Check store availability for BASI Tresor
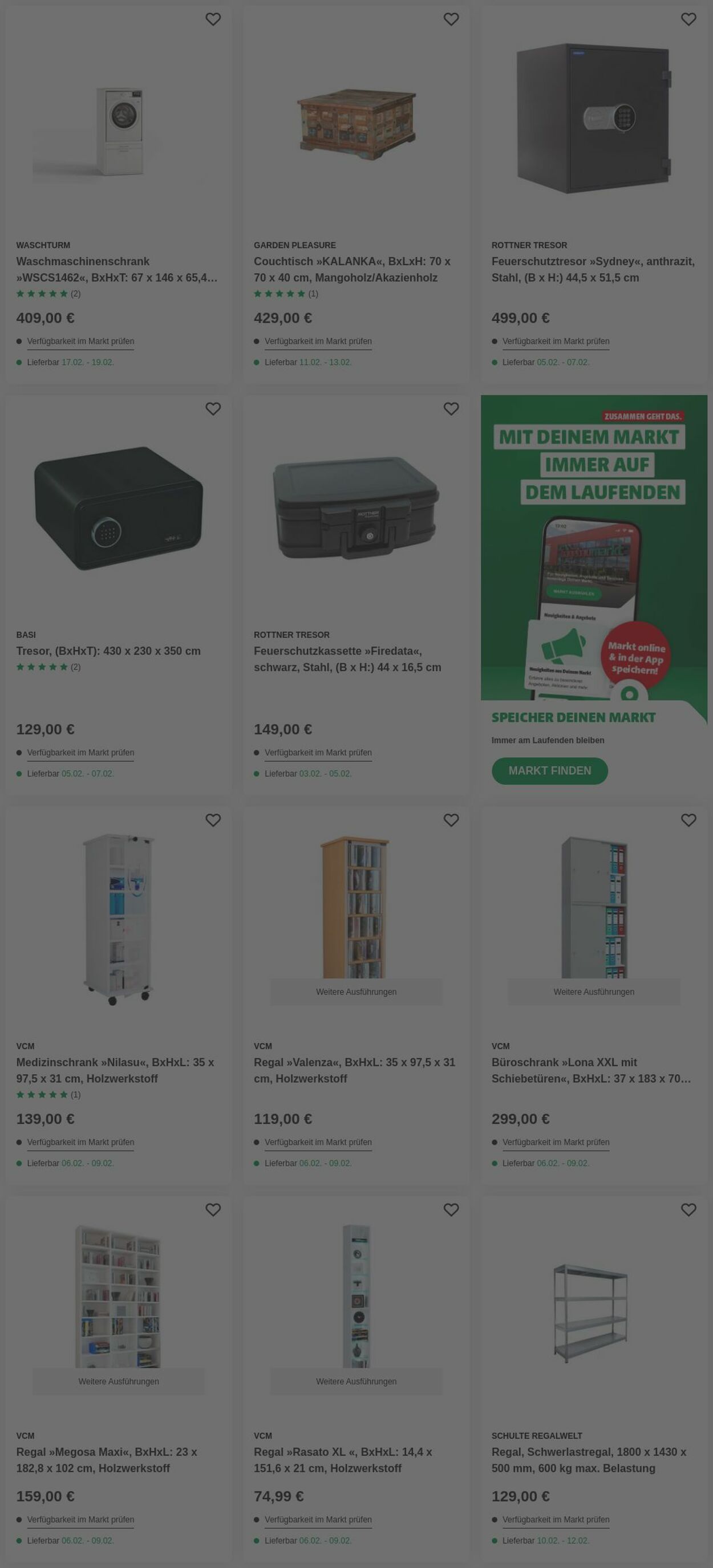 [x=80, y=753]
